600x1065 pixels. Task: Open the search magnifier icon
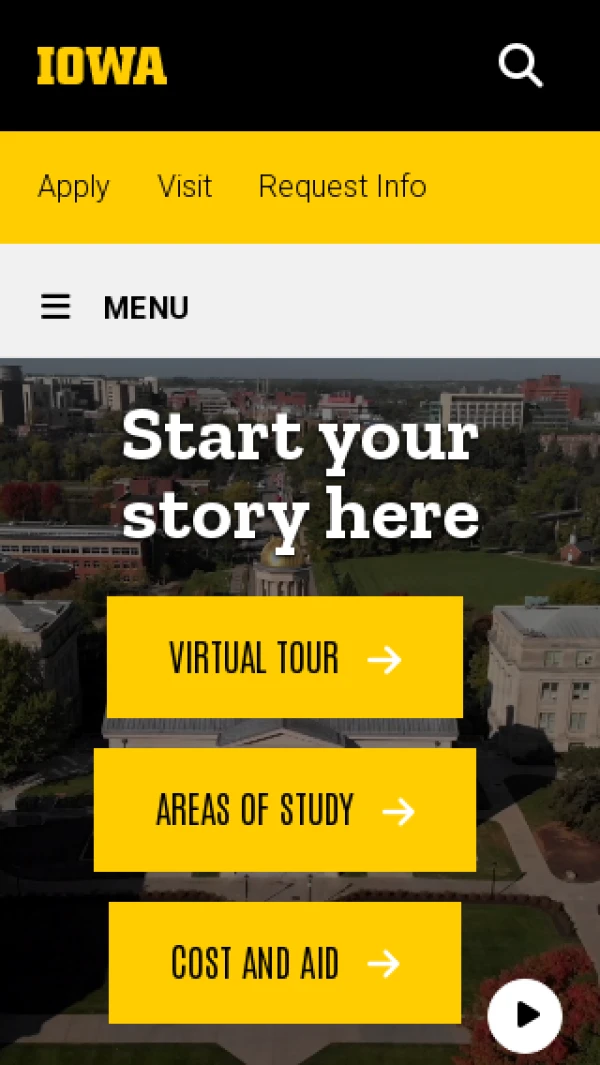pos(520,66)
